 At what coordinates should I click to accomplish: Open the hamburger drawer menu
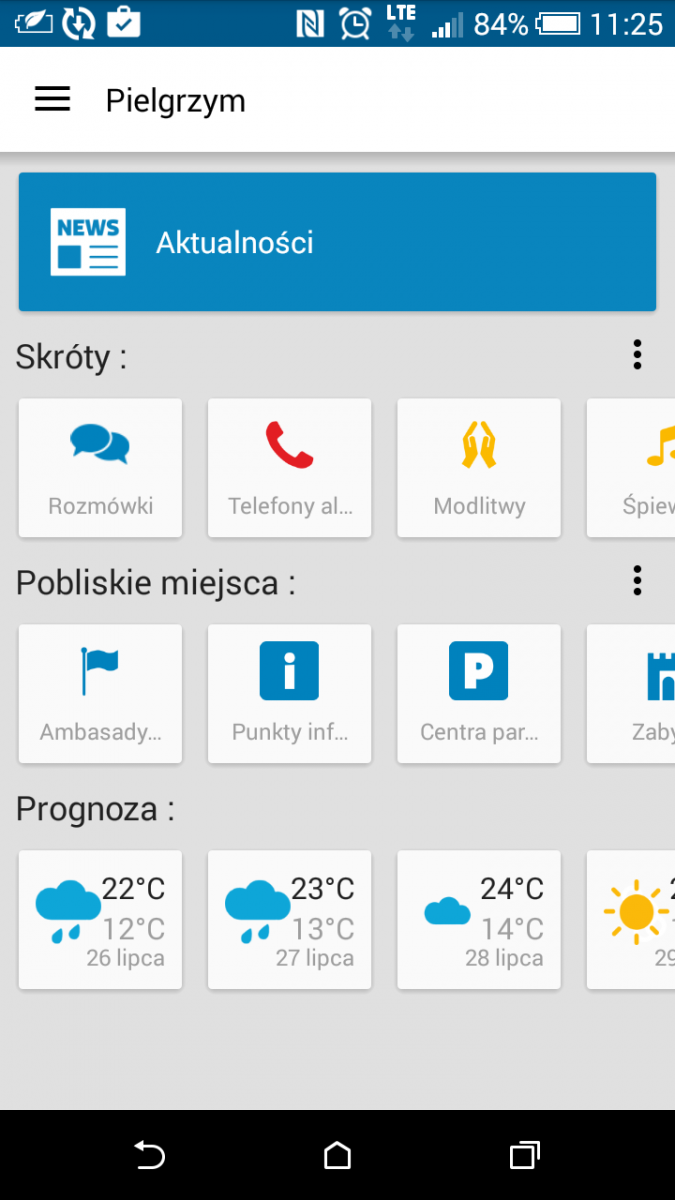point(53,99)
